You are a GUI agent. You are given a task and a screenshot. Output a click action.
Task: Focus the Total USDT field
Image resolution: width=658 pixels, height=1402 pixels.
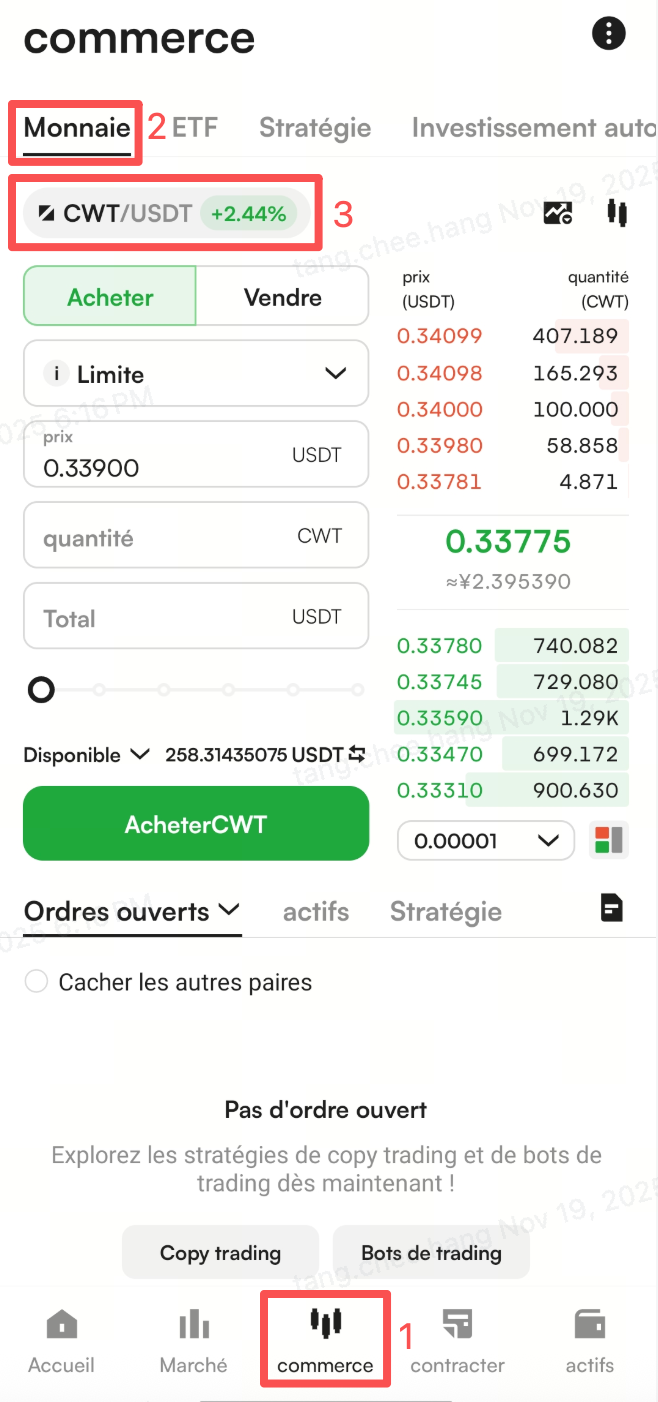coord(196,618)
